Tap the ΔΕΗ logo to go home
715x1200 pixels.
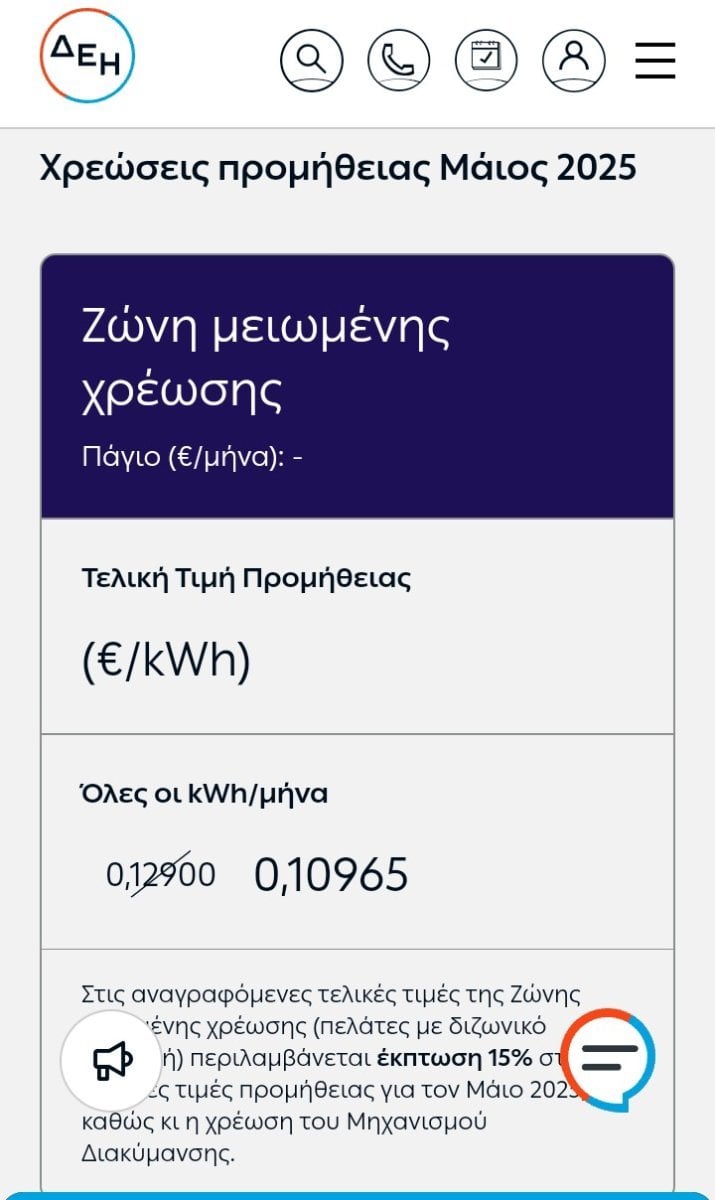click(x=87, y=56)
